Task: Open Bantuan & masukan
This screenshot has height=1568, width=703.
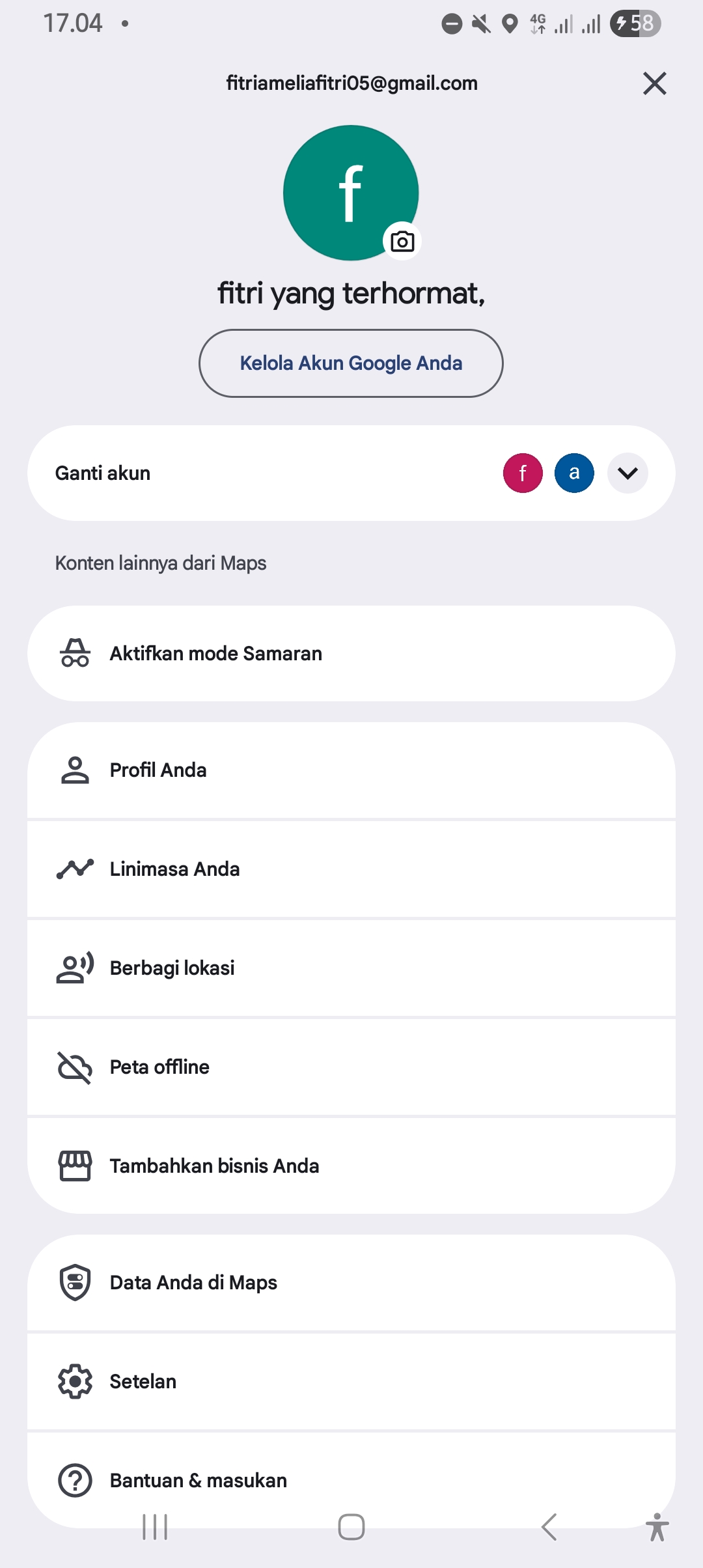Action: (351, 1480)
